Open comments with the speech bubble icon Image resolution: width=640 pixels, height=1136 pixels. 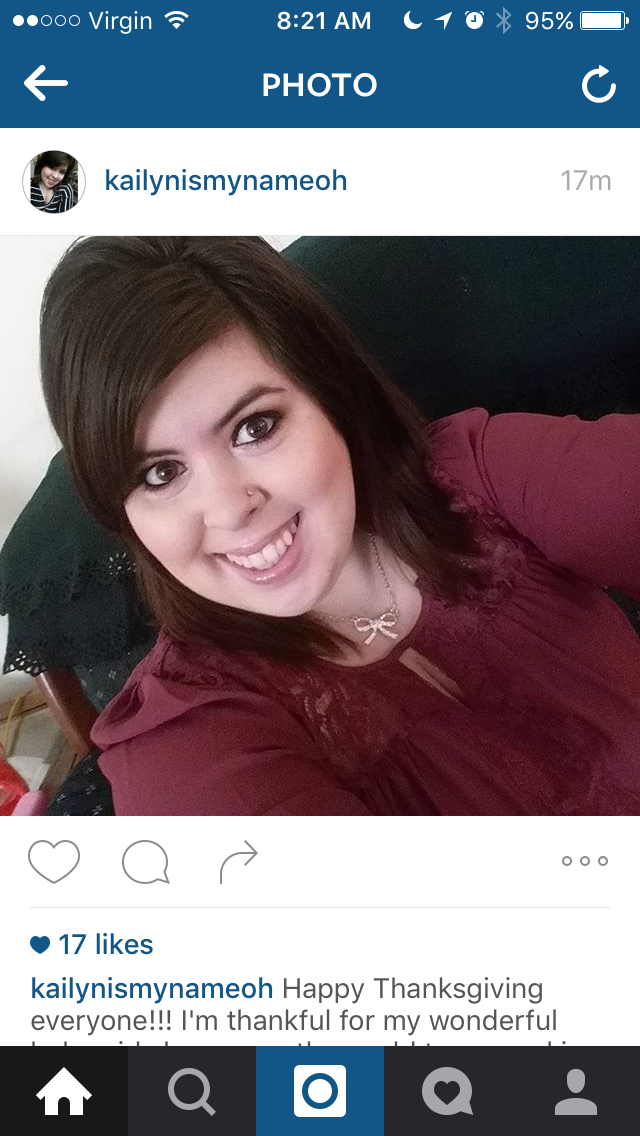tap(146, 862)
